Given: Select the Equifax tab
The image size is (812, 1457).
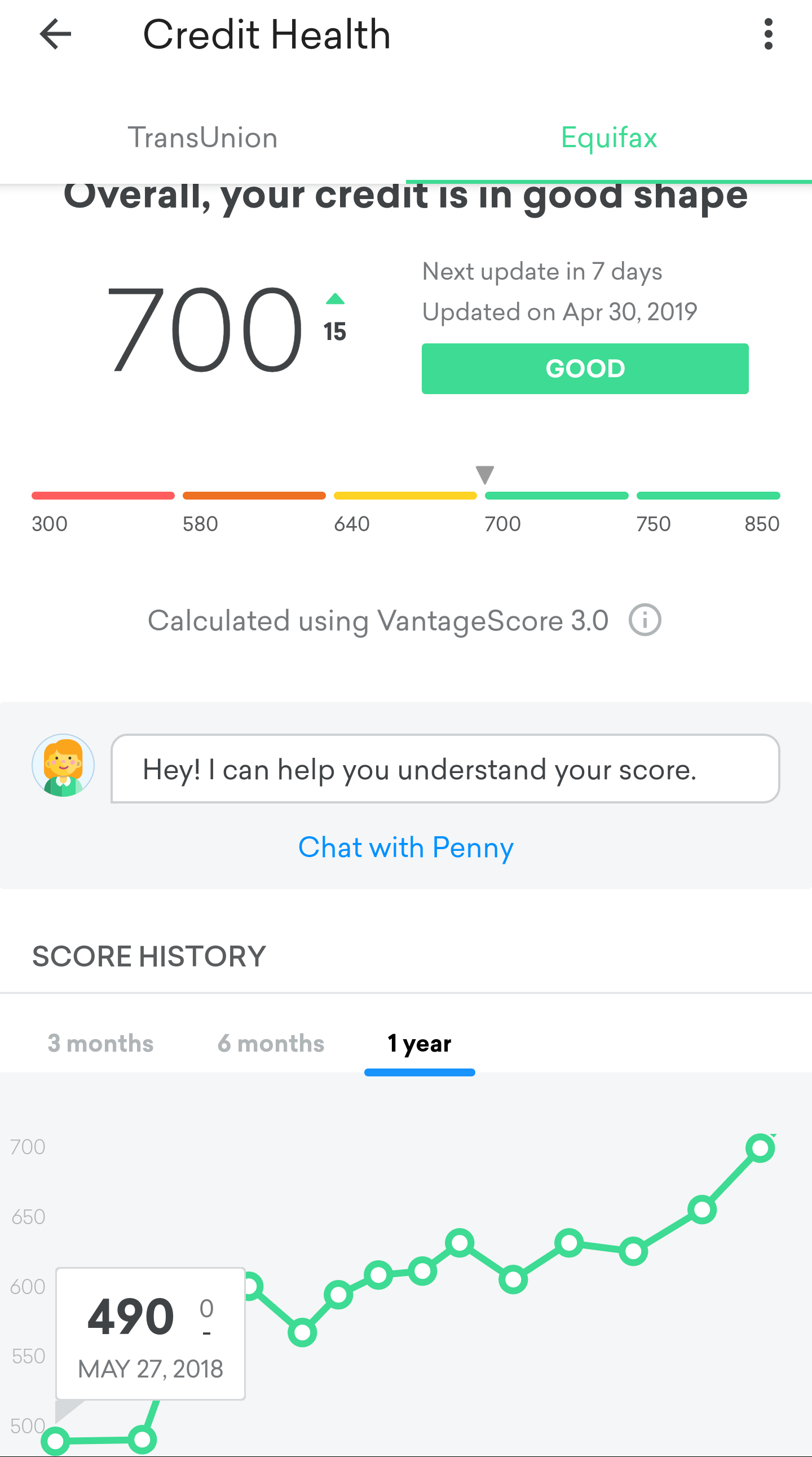Looking at the screenshot, I should (x=608, y=138).
